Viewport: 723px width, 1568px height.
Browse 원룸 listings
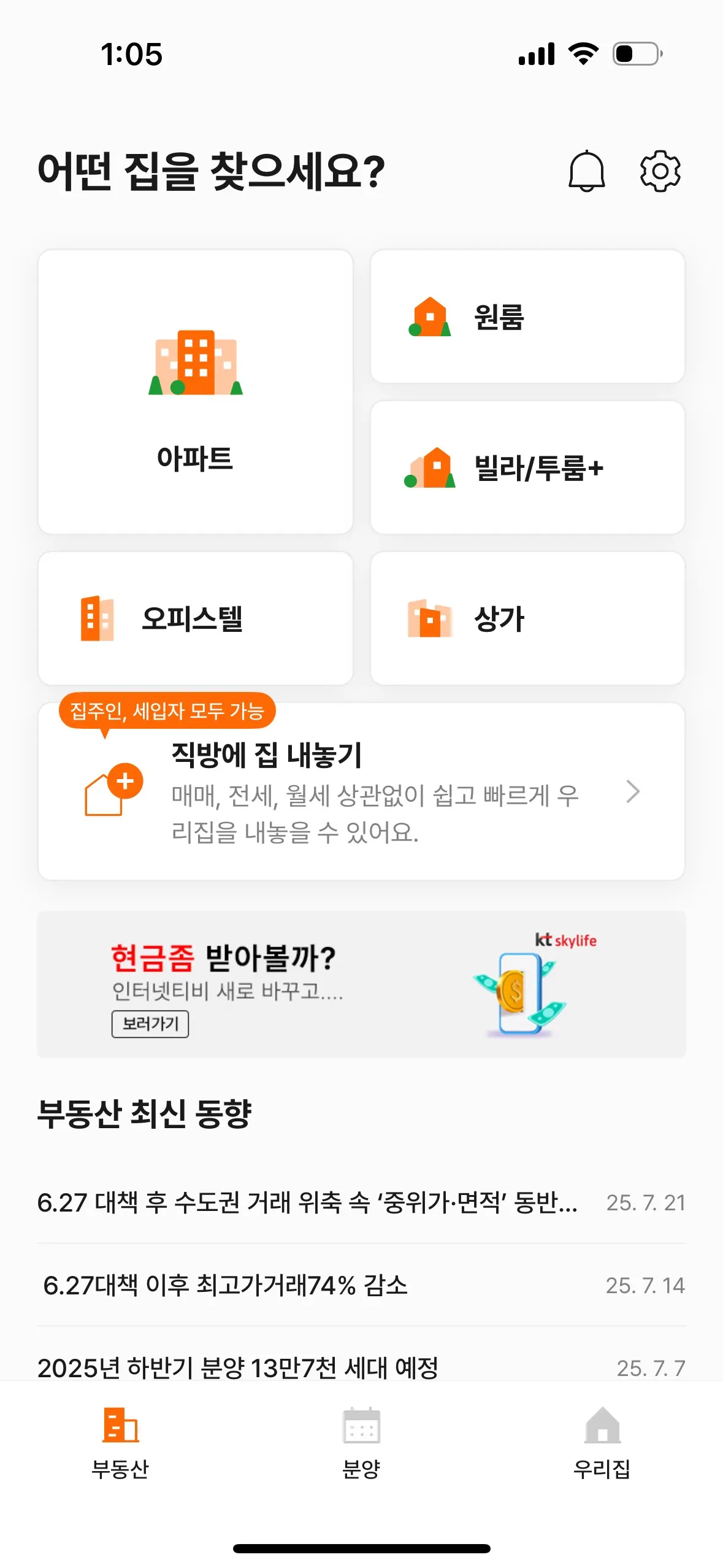point(527,317)
